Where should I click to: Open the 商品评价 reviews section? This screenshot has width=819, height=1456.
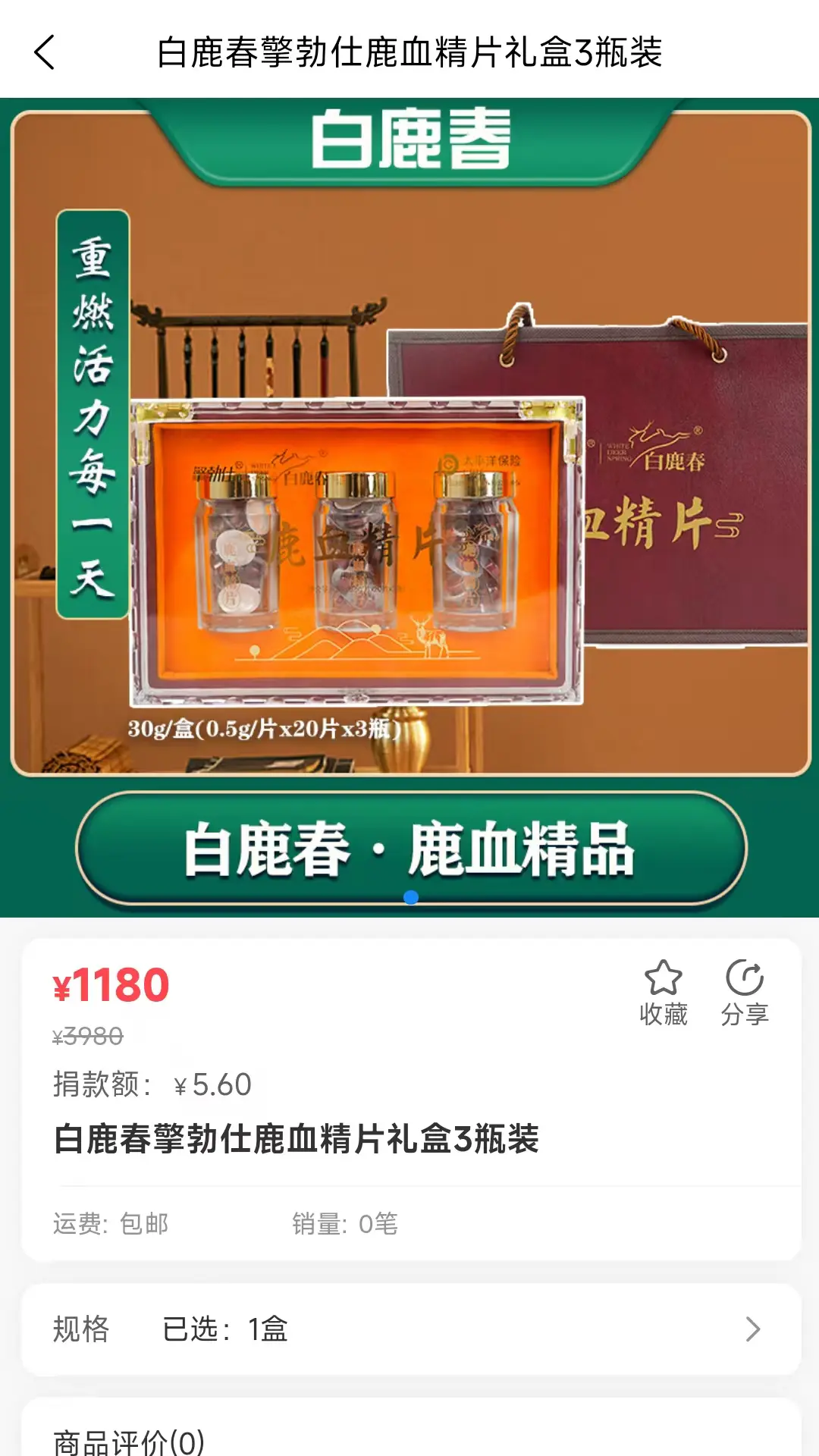tap(129, 1439)
